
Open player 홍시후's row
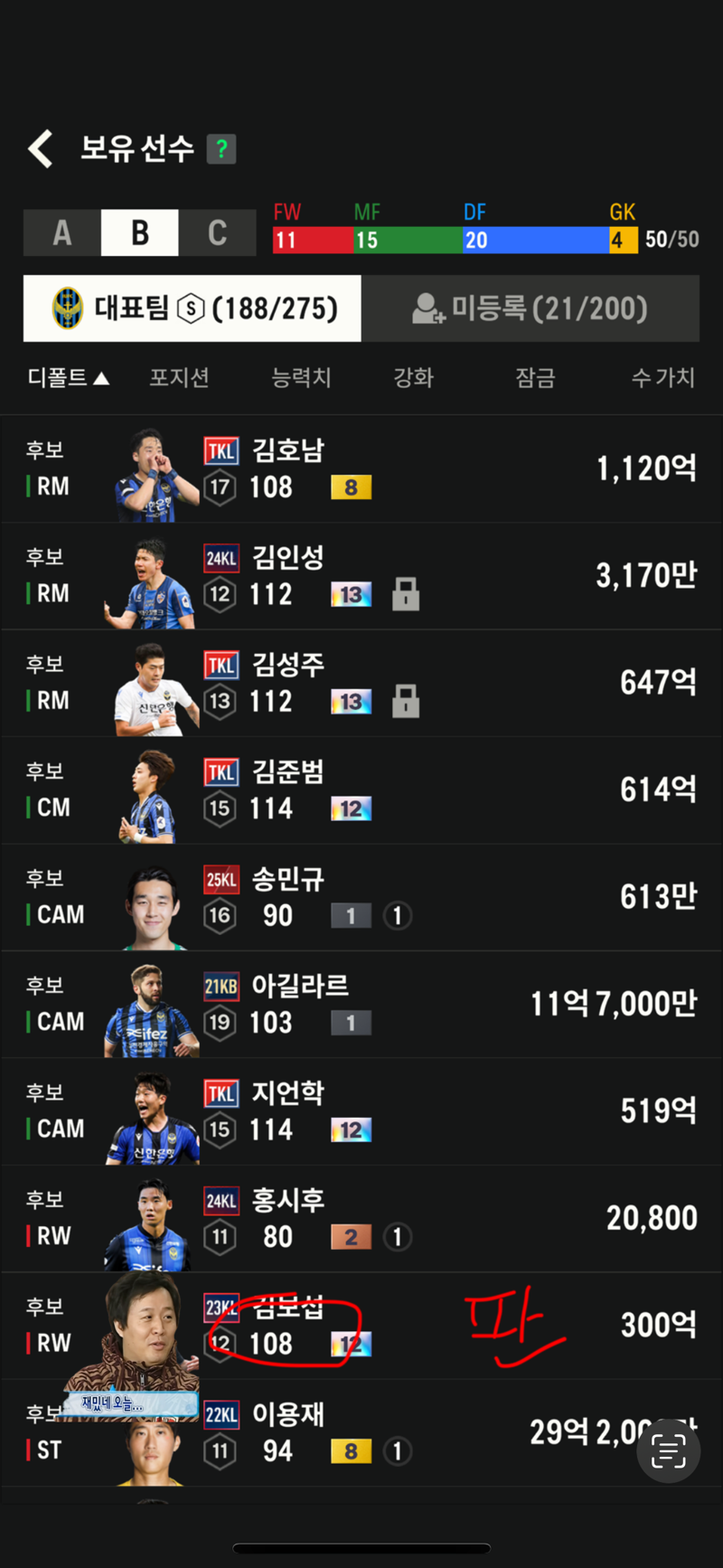tap(361, 1219)
